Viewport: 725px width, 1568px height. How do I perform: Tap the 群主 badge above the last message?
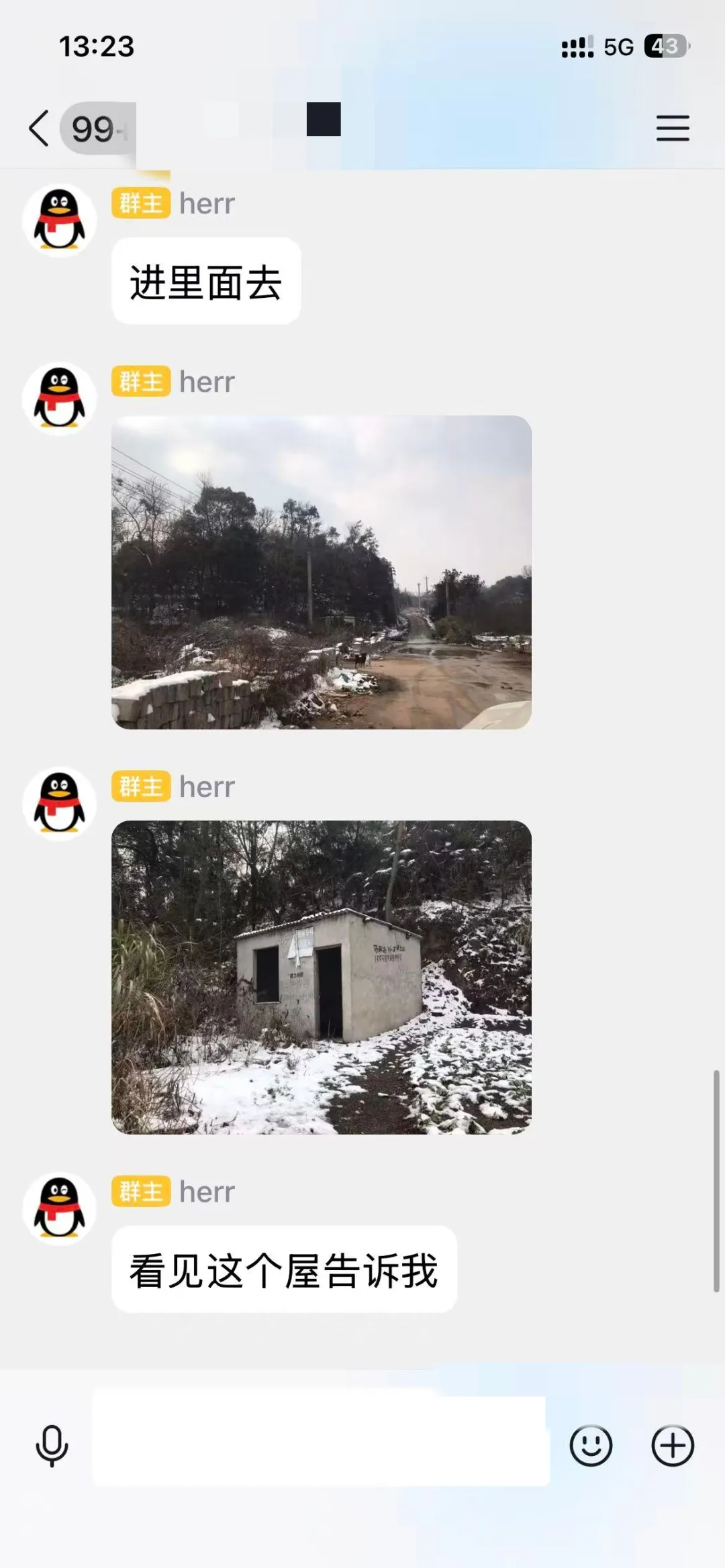click(140, 1190)
